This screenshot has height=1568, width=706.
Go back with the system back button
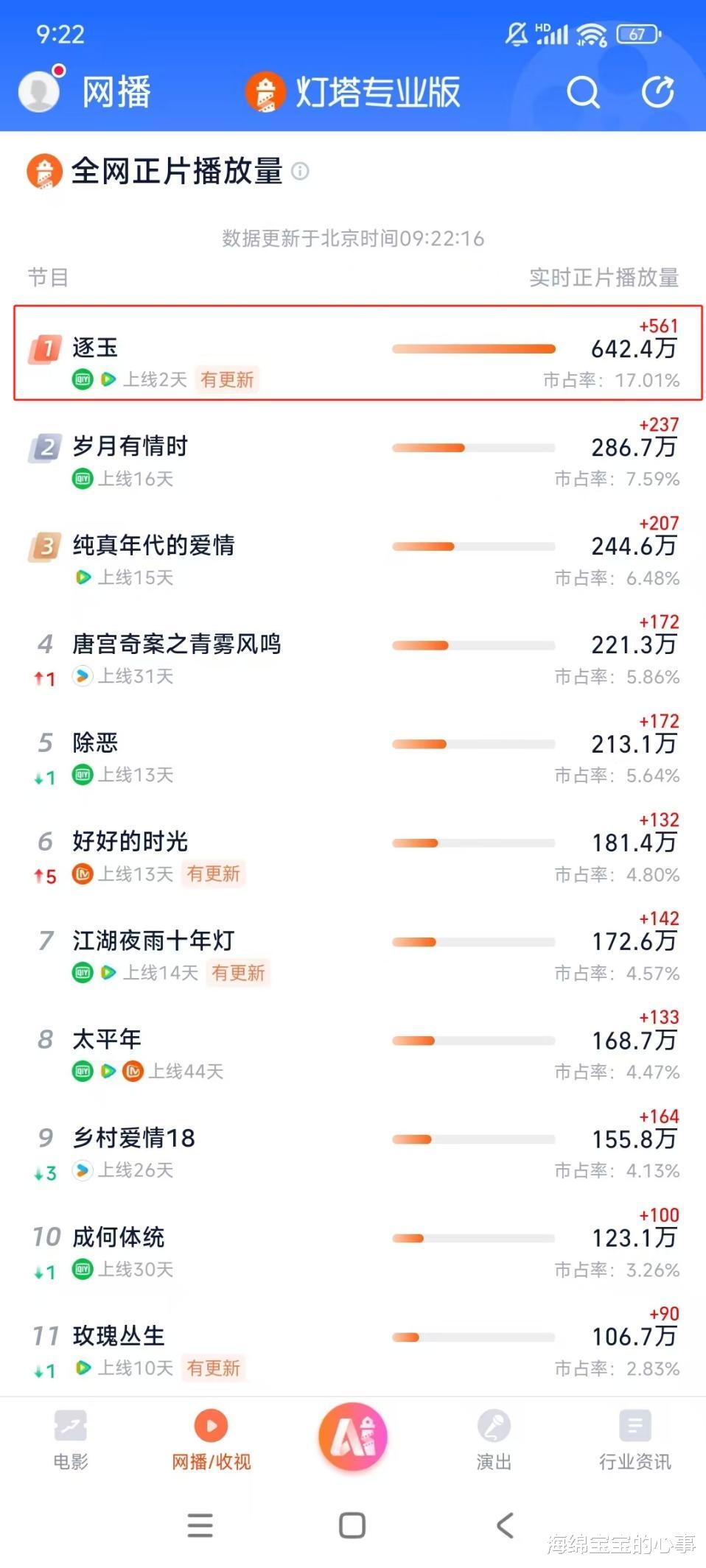tap(505, 1525)
